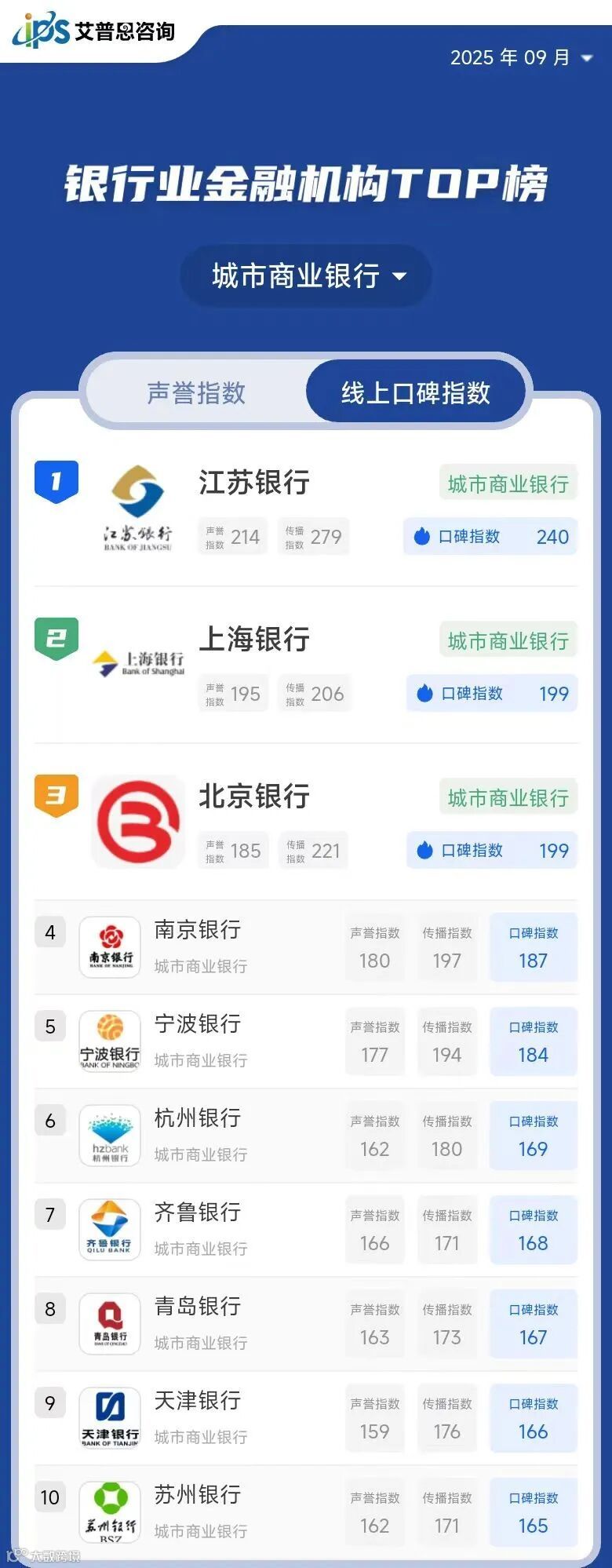Select the rank 1 blue badge
Viewport: 612px width, 1568px height.
(56, 483)
